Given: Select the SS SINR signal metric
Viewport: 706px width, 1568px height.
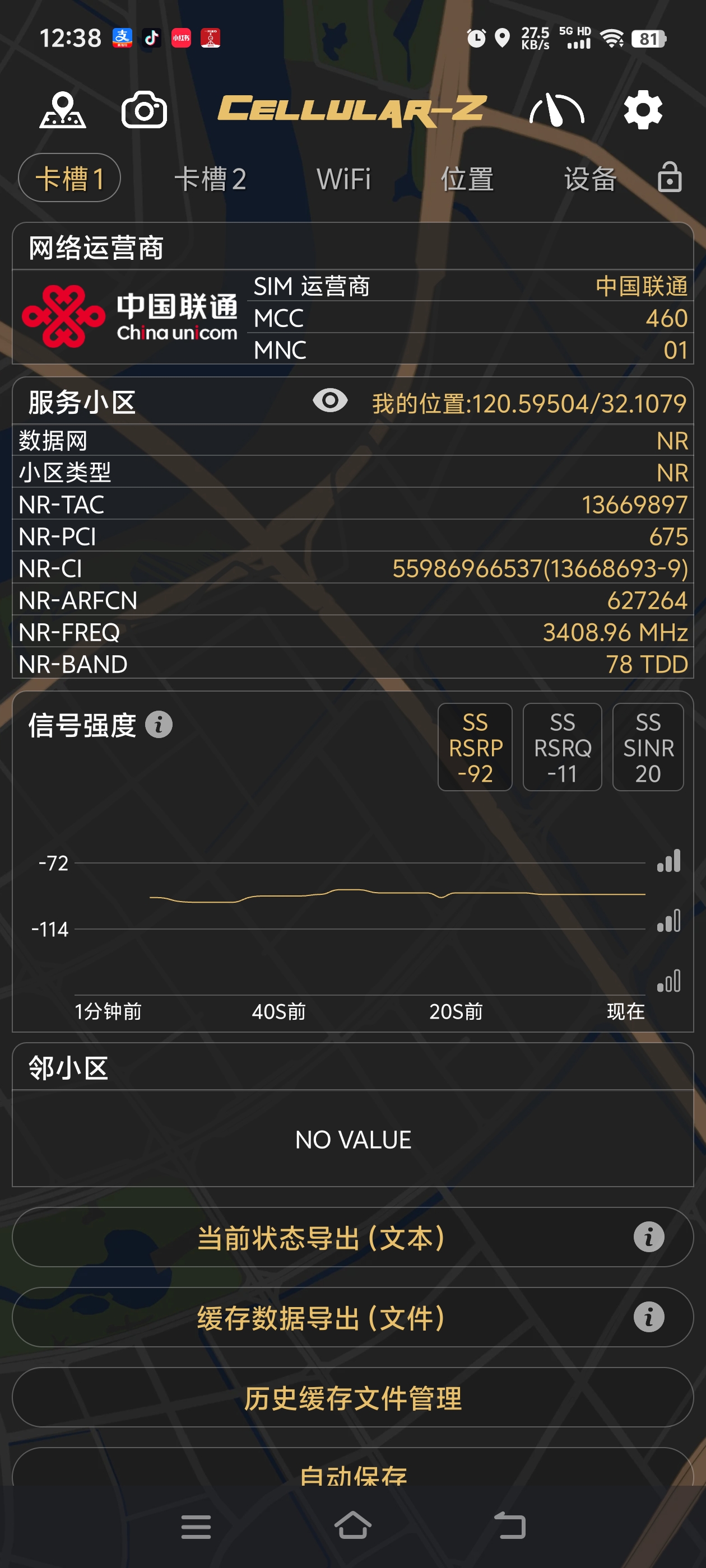Looking at the screenshot, I should pos(648,747).
